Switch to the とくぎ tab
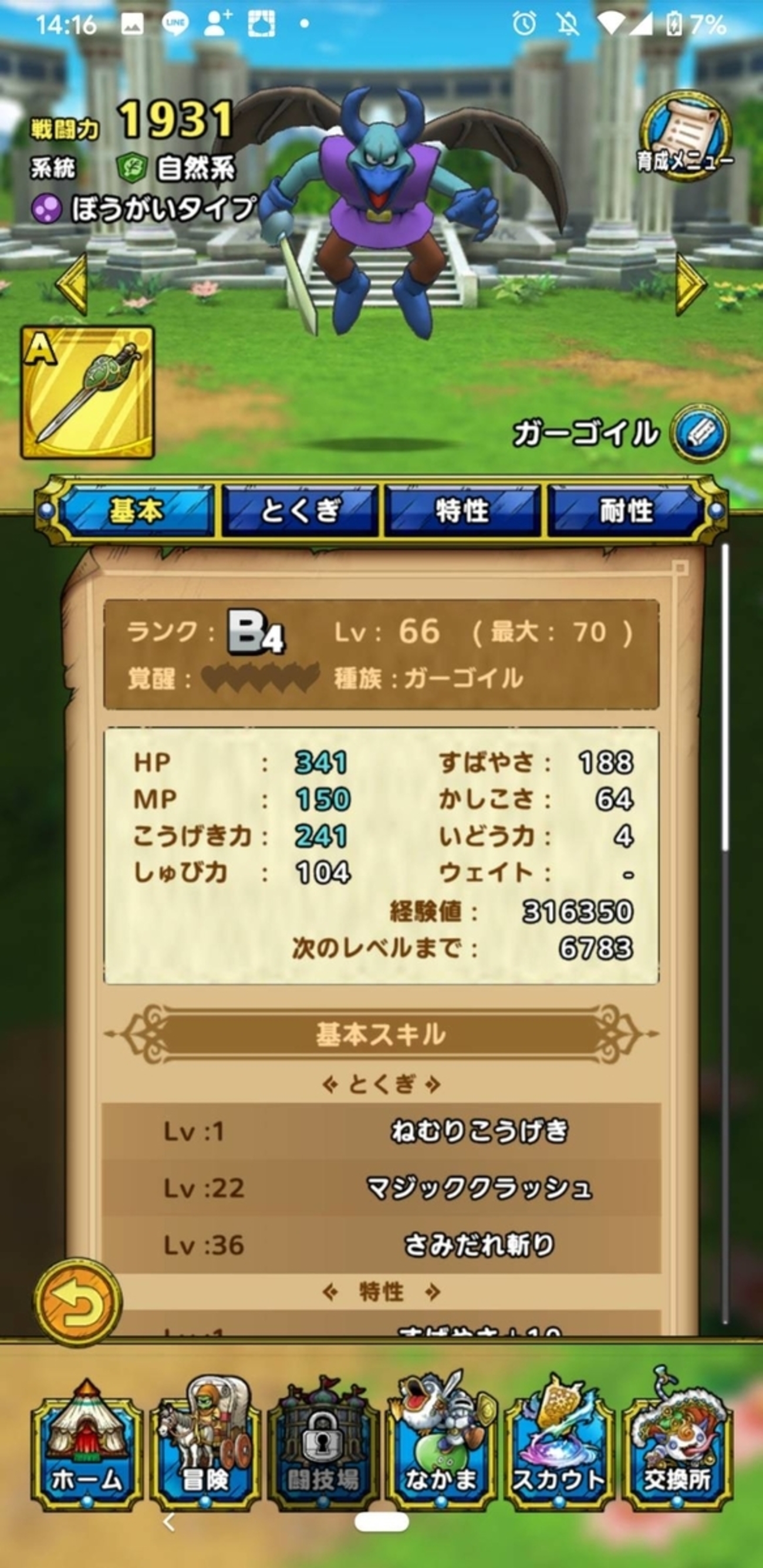Image resolution: width=763 pixels, height=1568 pixels. [x=300, y=510]
